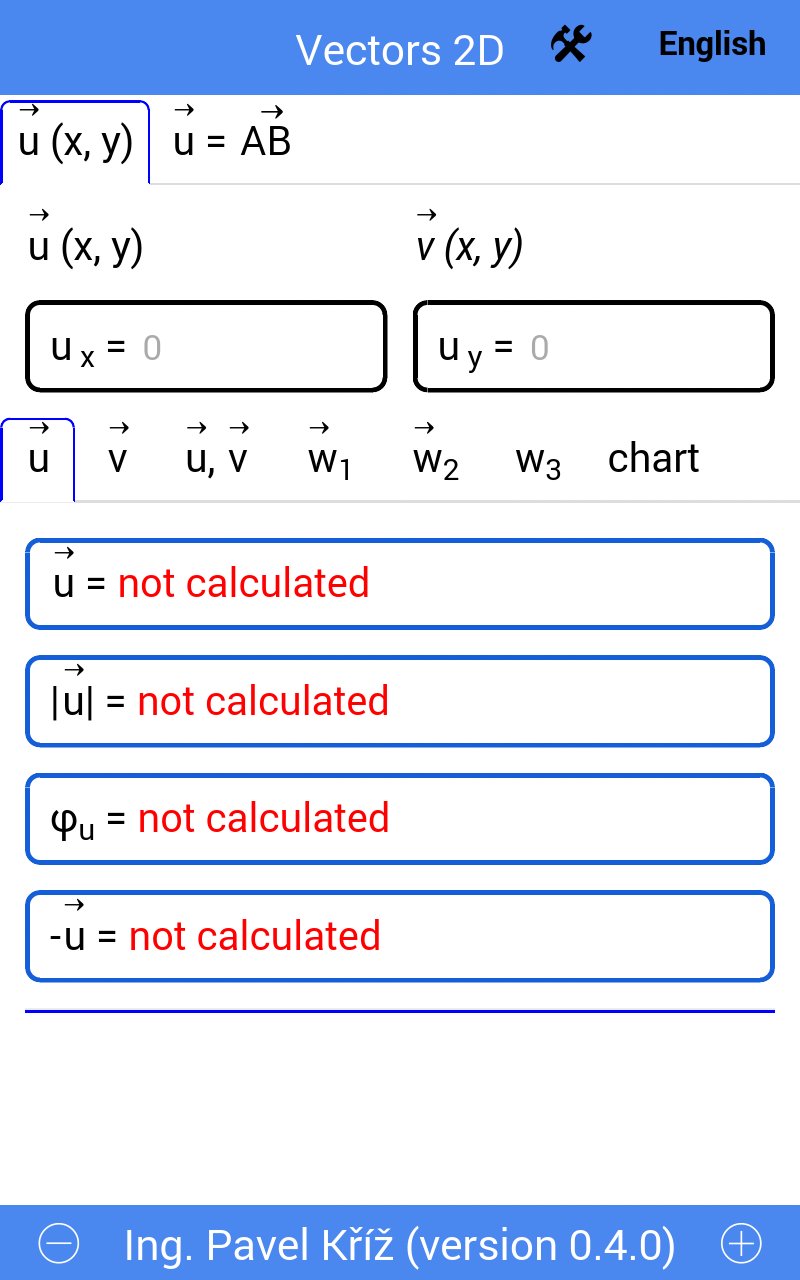Change the language from English

(712, 44)
